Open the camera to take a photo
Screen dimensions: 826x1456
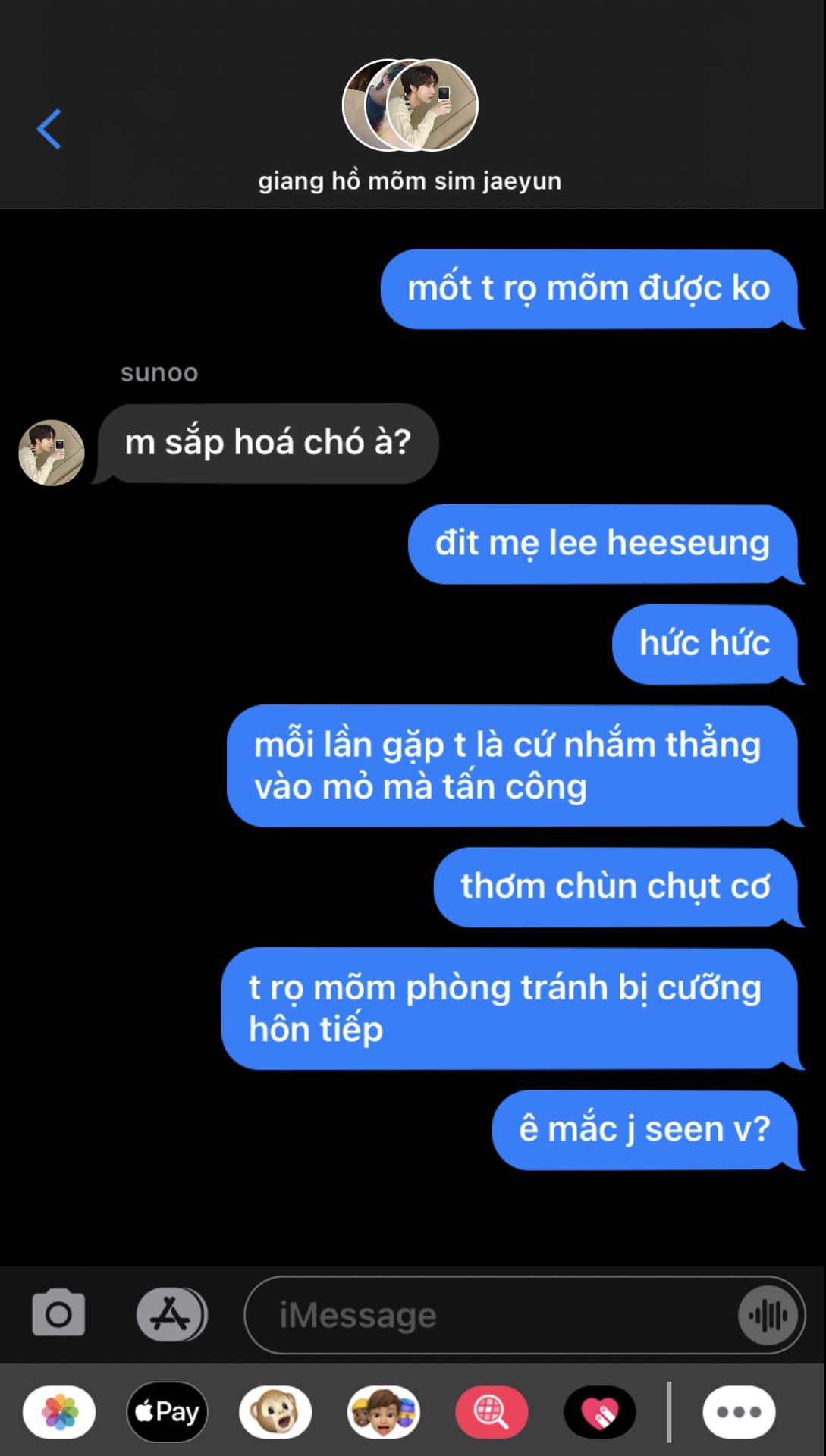coord(58,1313)
